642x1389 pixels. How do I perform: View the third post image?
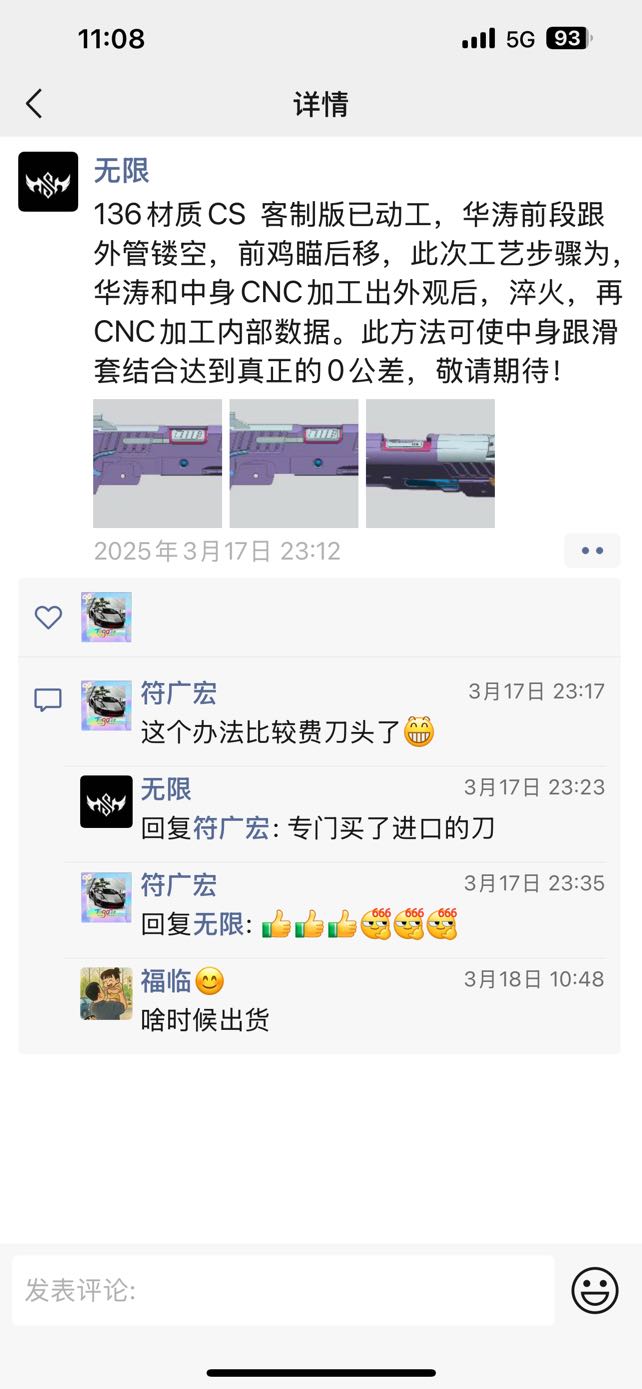click(430, 463)
